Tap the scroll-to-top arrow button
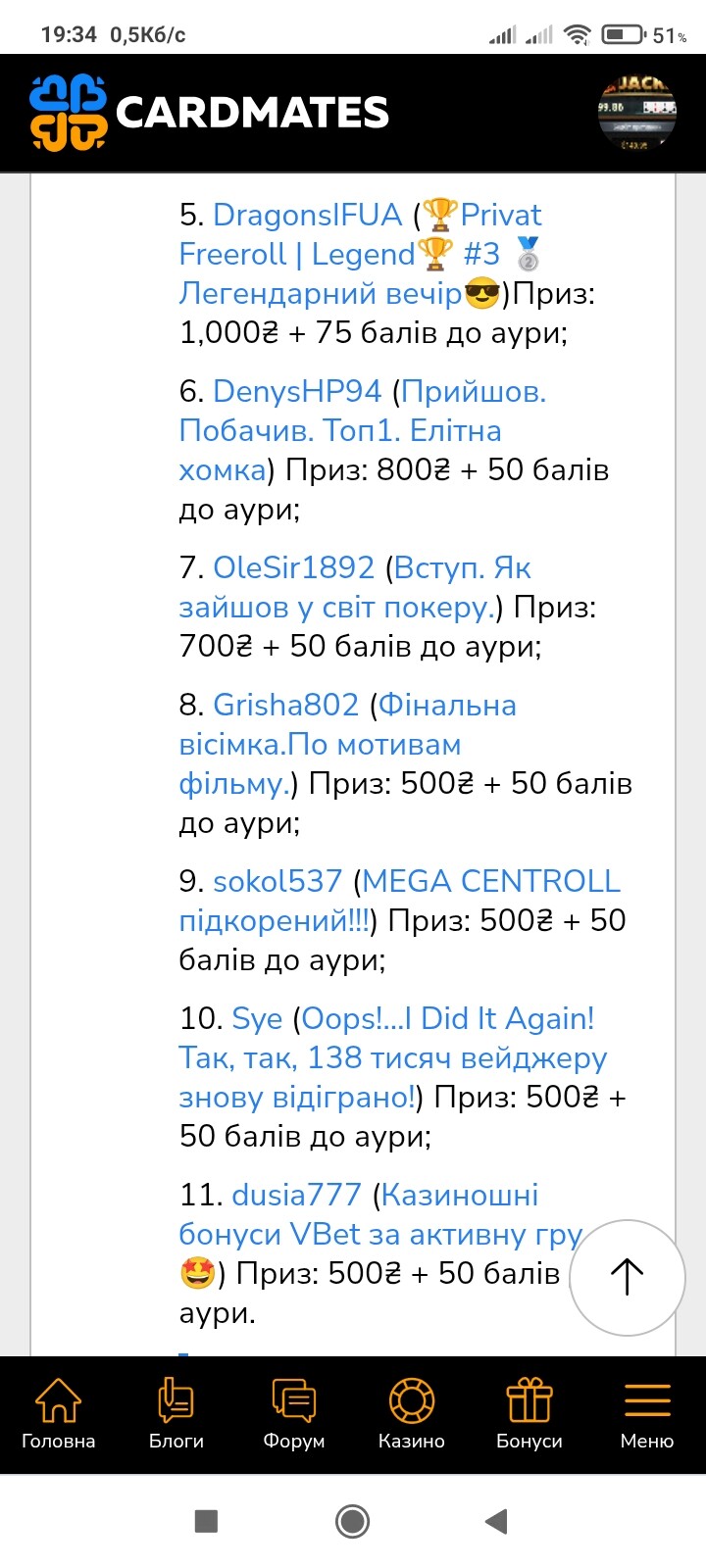Image resolution: width=706 pixels, height=1568 pixels. click(x=627, y=1278)
